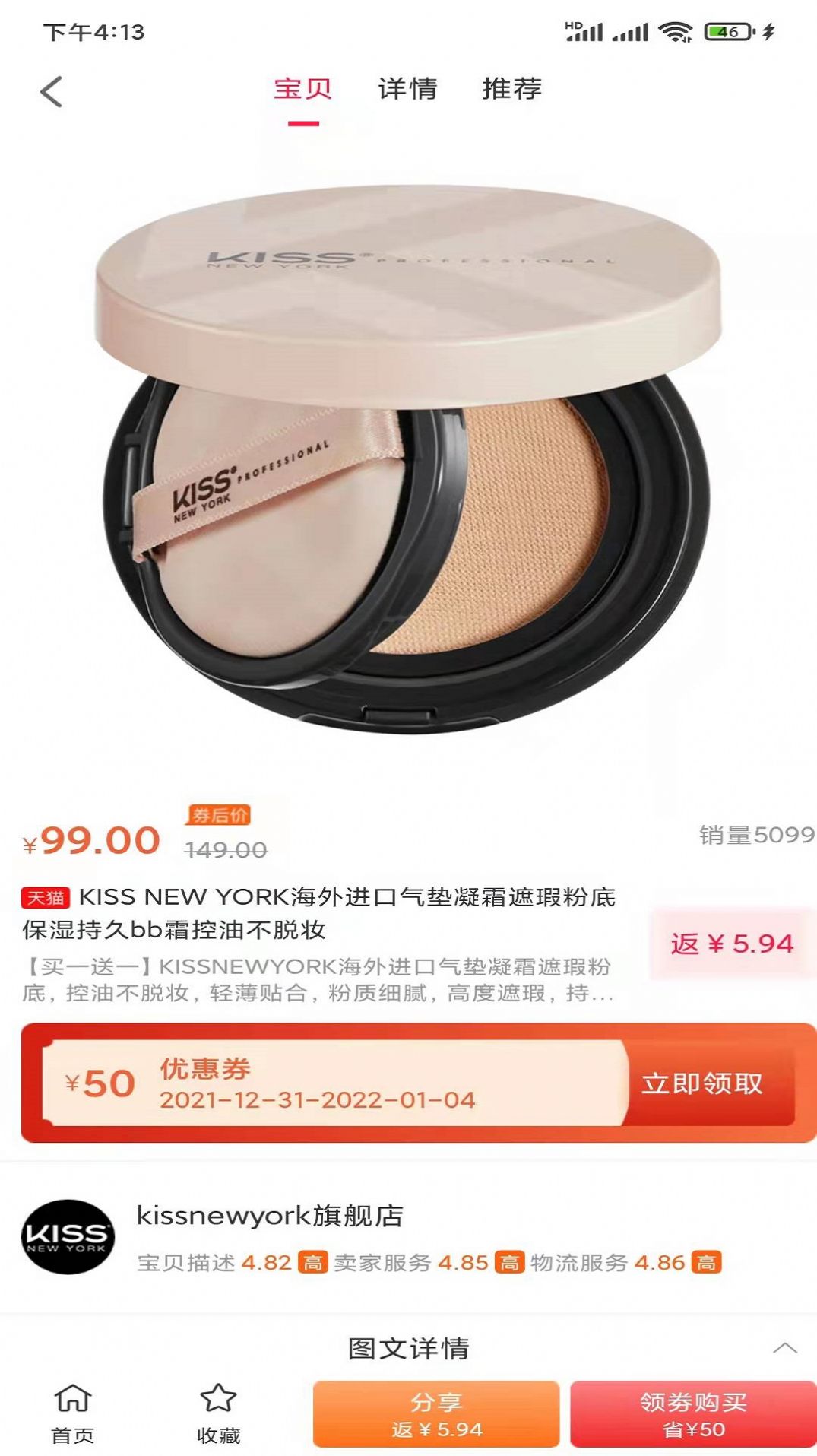Tap 领券购买 to buy with coupon
Viewport: 817px width, 1456px height.
point(692,1413)
